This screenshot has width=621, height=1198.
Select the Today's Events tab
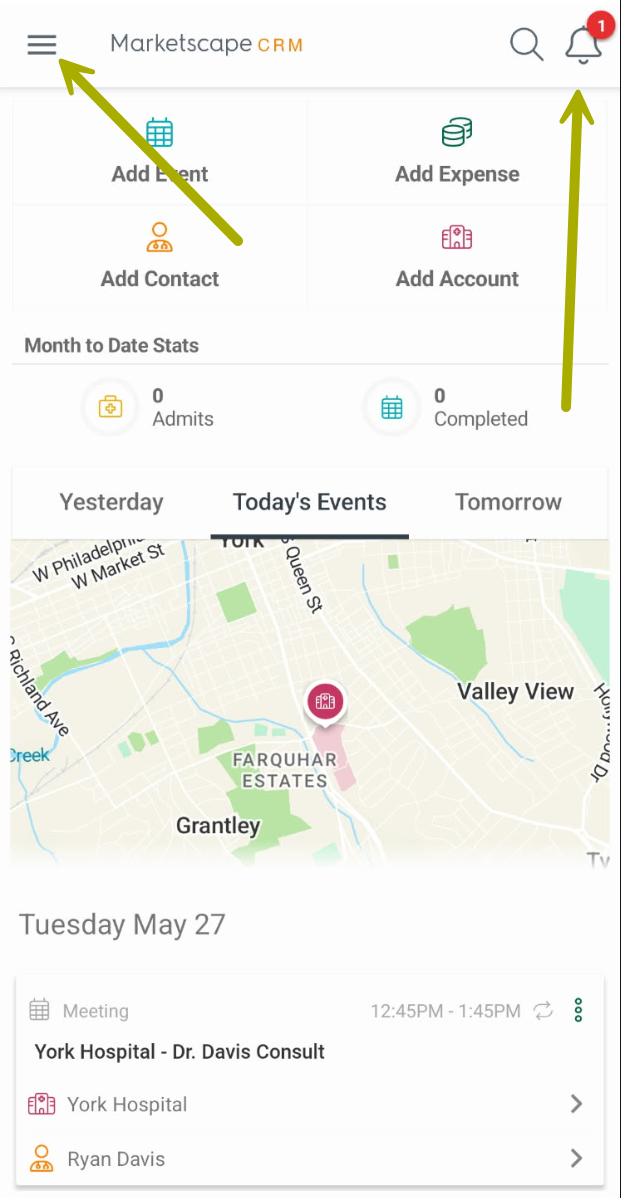point(309,502)
